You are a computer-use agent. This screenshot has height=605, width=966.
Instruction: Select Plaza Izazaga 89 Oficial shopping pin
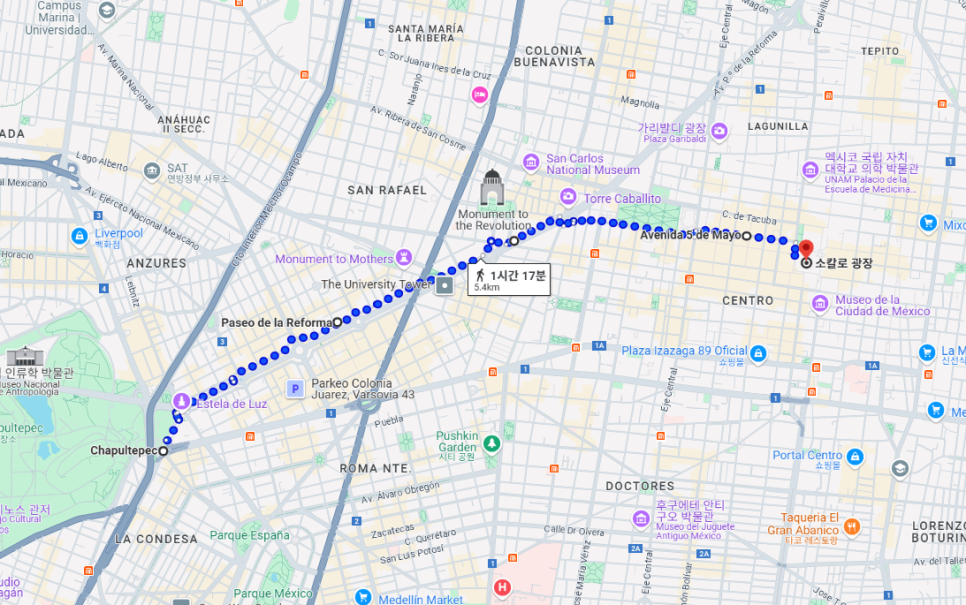click(x=758, y=352)
